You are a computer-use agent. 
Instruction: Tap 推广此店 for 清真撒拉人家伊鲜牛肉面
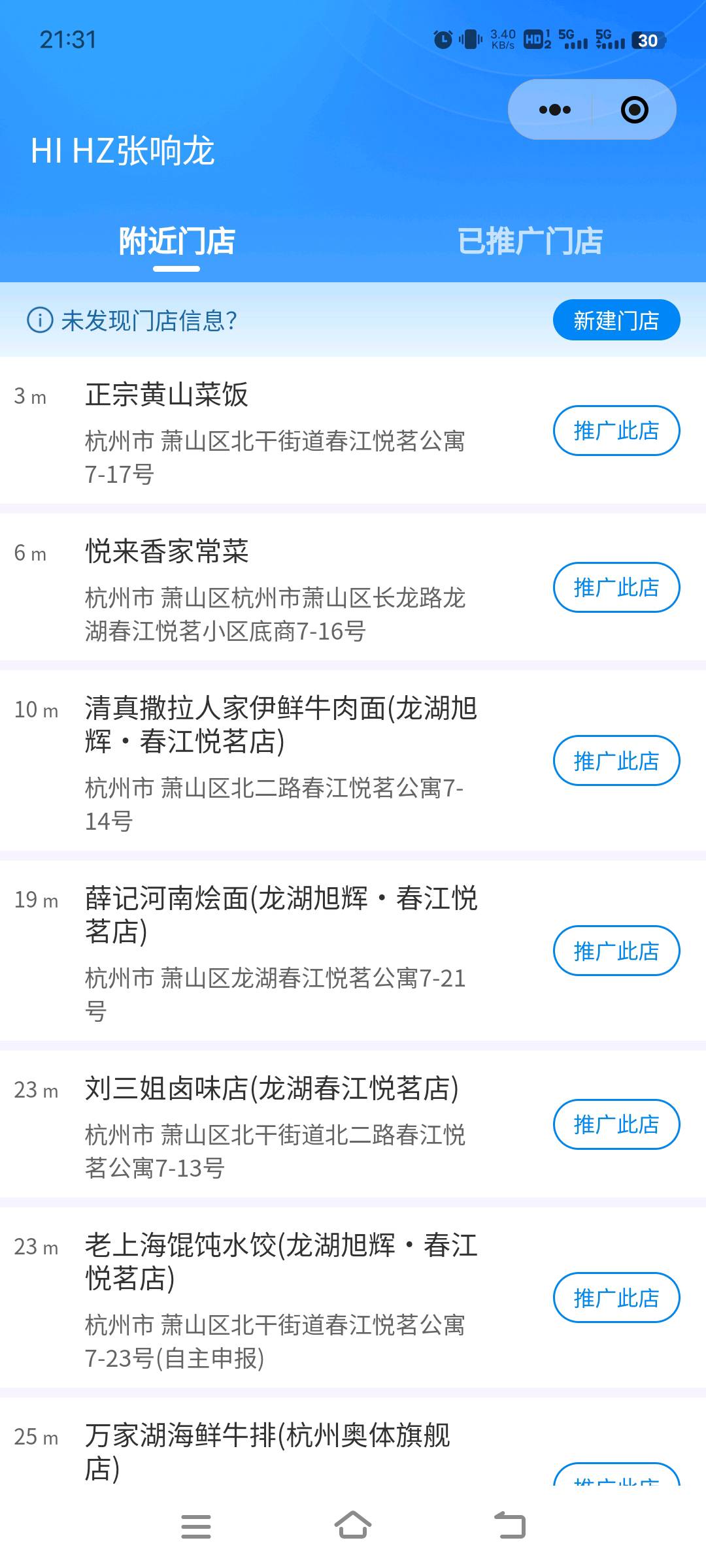click(x=616, y=760)
